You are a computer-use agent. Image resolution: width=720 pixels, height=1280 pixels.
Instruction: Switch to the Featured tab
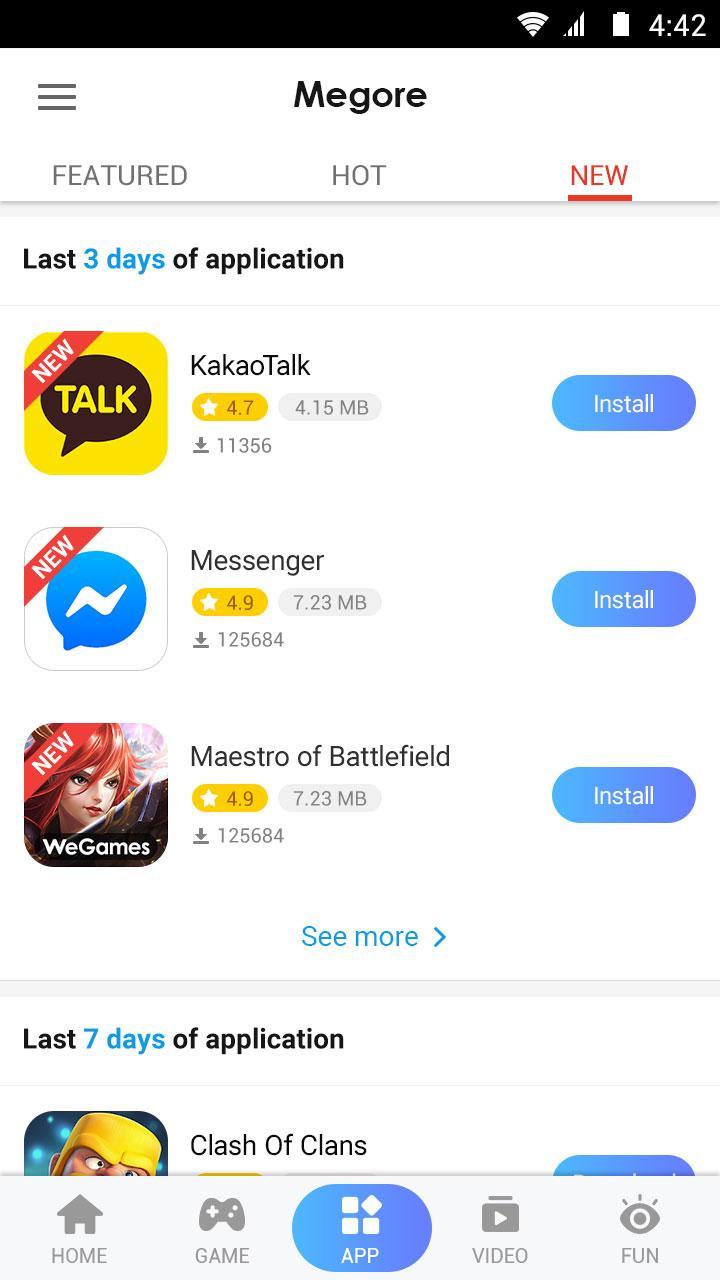[119, 176]
